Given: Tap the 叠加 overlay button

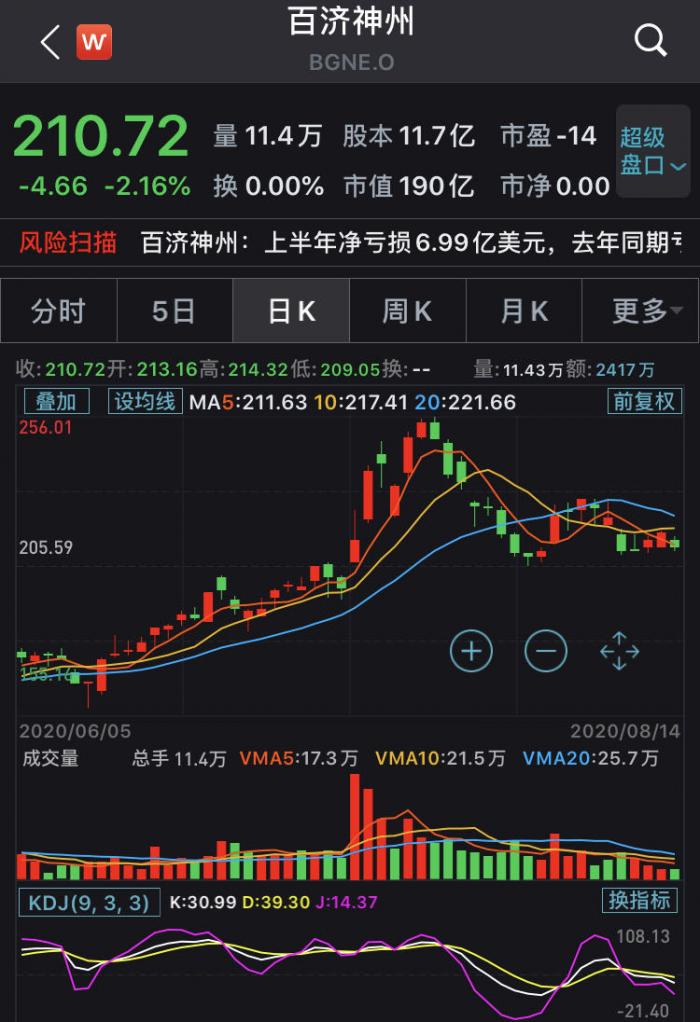Looking at the screenshot, I should click(57, 402).
